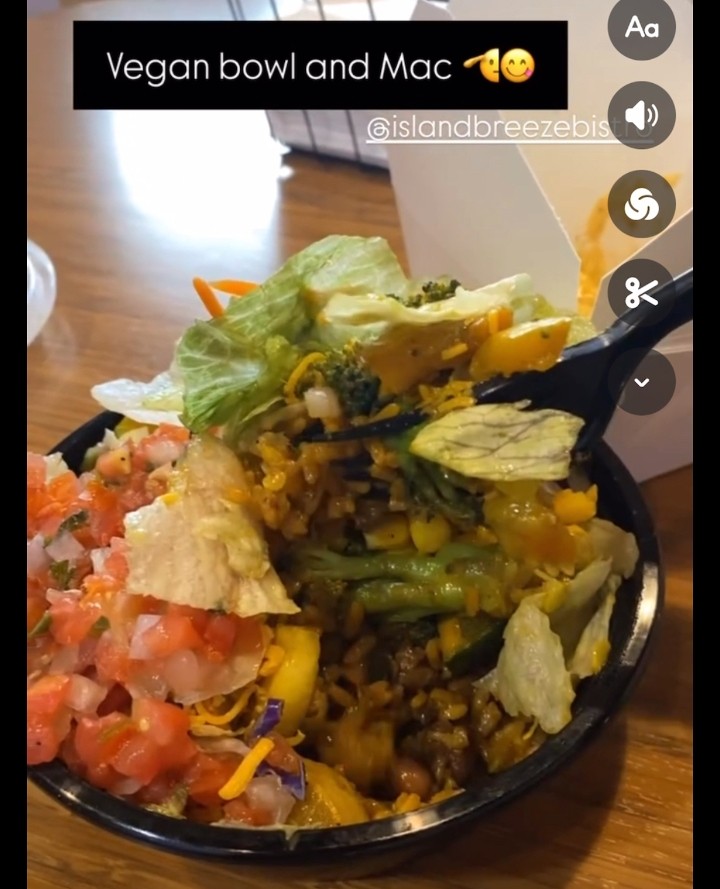Select the 'Vegan bowl and Mac' text overlay
The height and width of the screenshot is (889, 720).
(320, 66)
